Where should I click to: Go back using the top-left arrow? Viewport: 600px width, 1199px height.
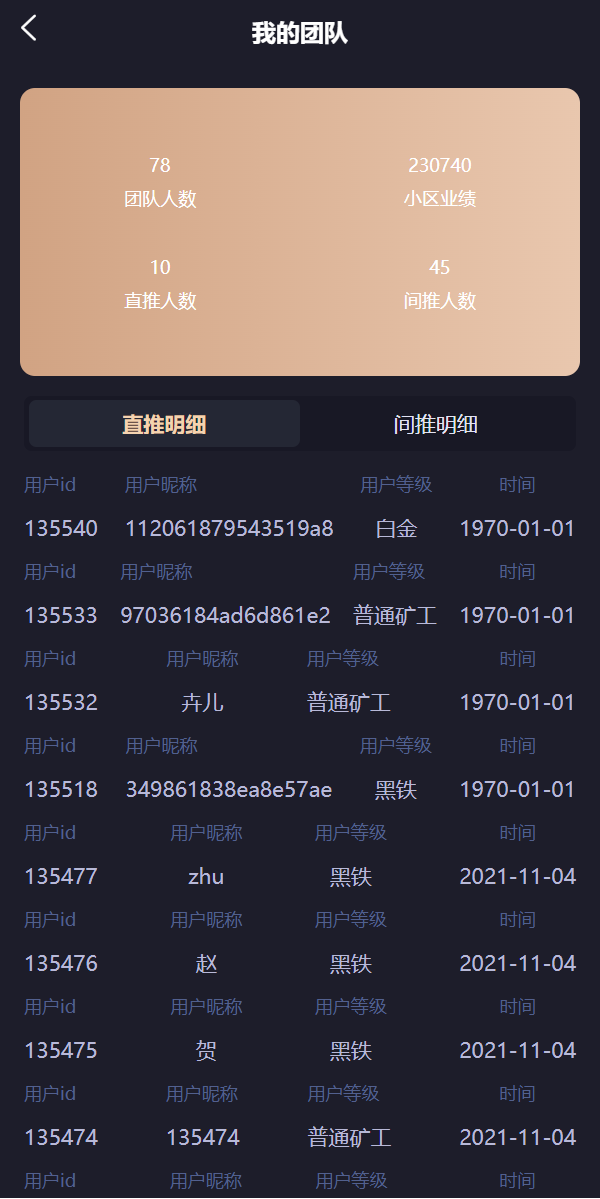[x=29, y=29]
